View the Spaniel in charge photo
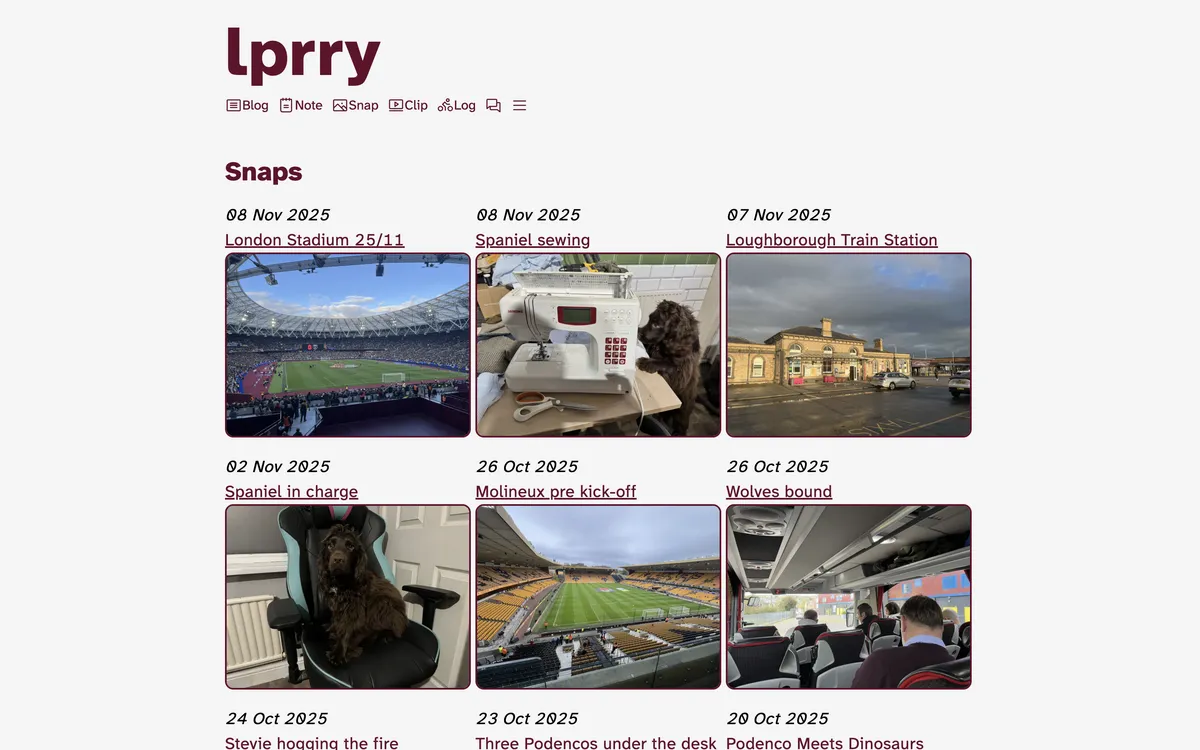 tap(347, 597)
